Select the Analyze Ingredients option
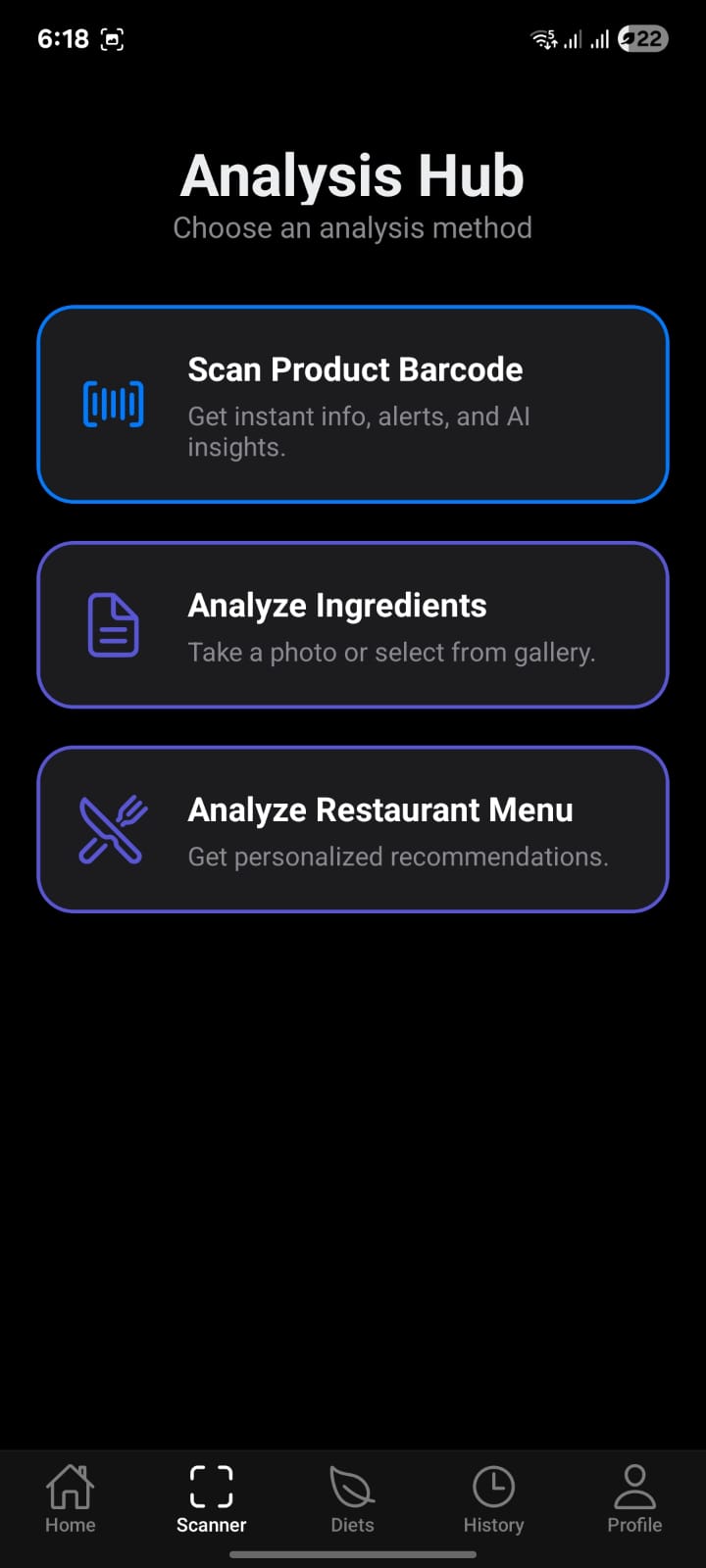 [x=353, y=625]
